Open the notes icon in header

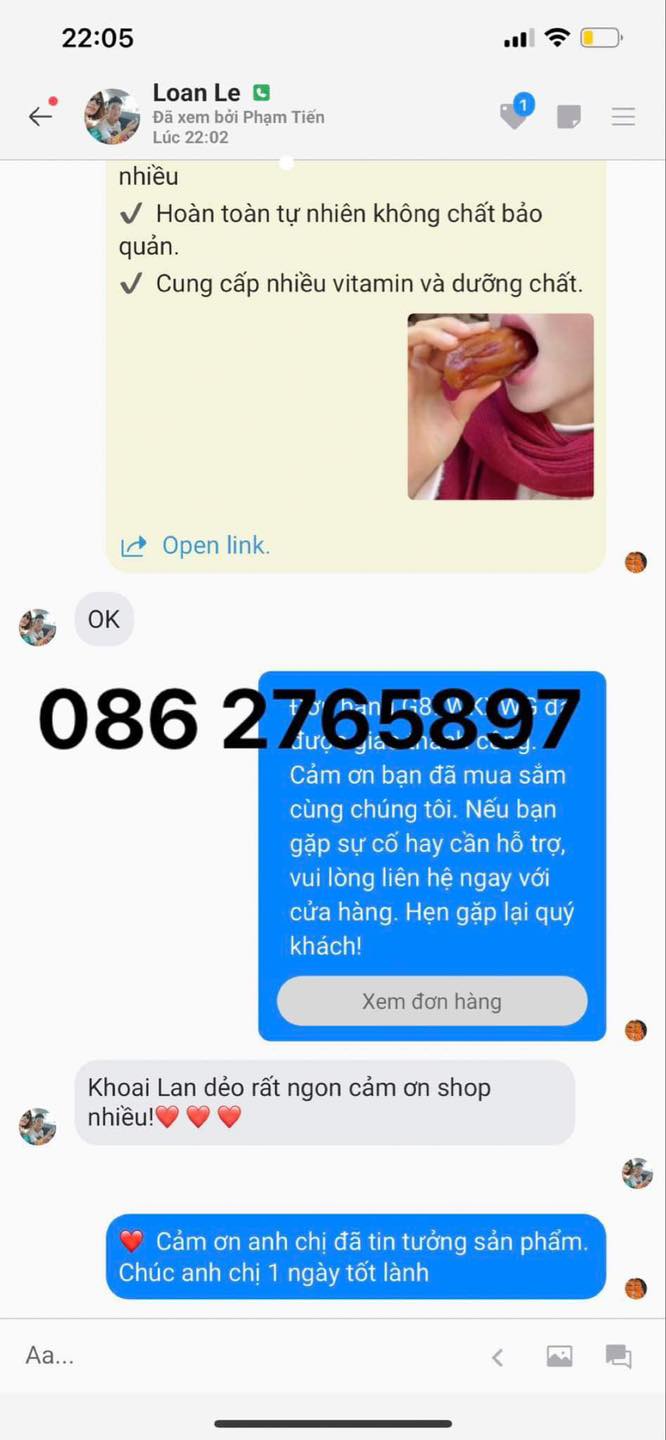coord(568,117)
